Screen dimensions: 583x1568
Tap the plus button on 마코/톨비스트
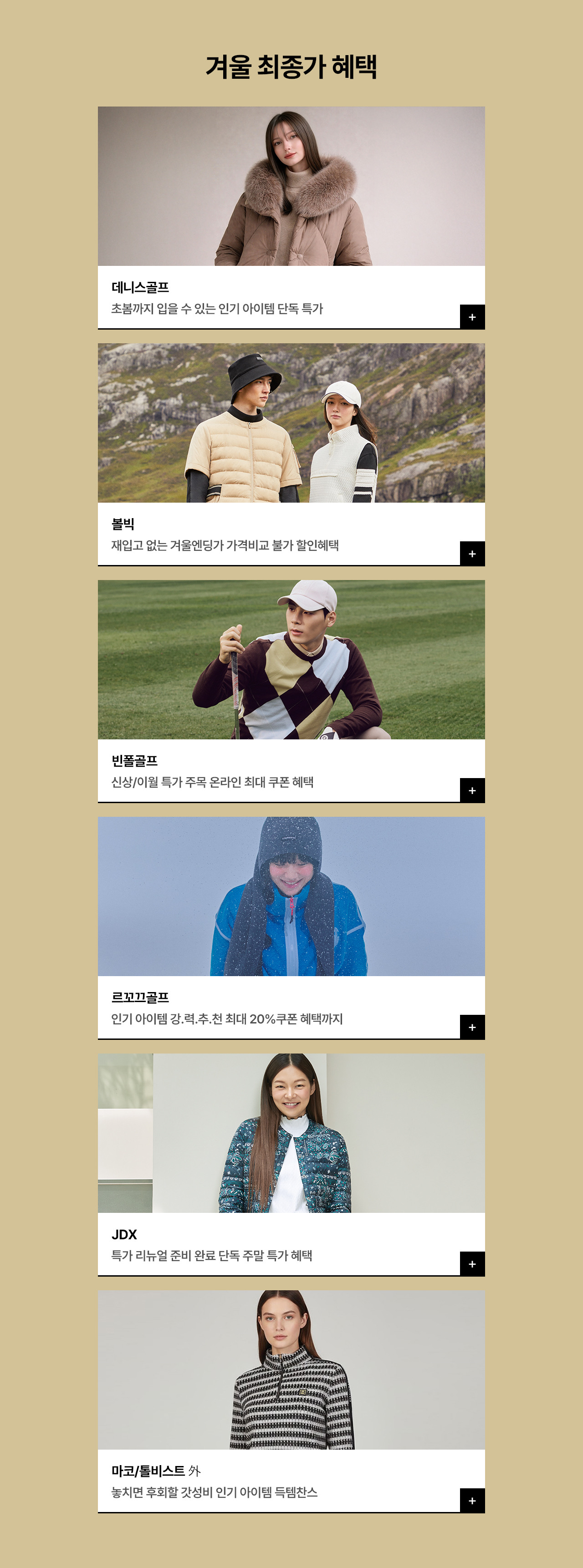point(472,1501)
